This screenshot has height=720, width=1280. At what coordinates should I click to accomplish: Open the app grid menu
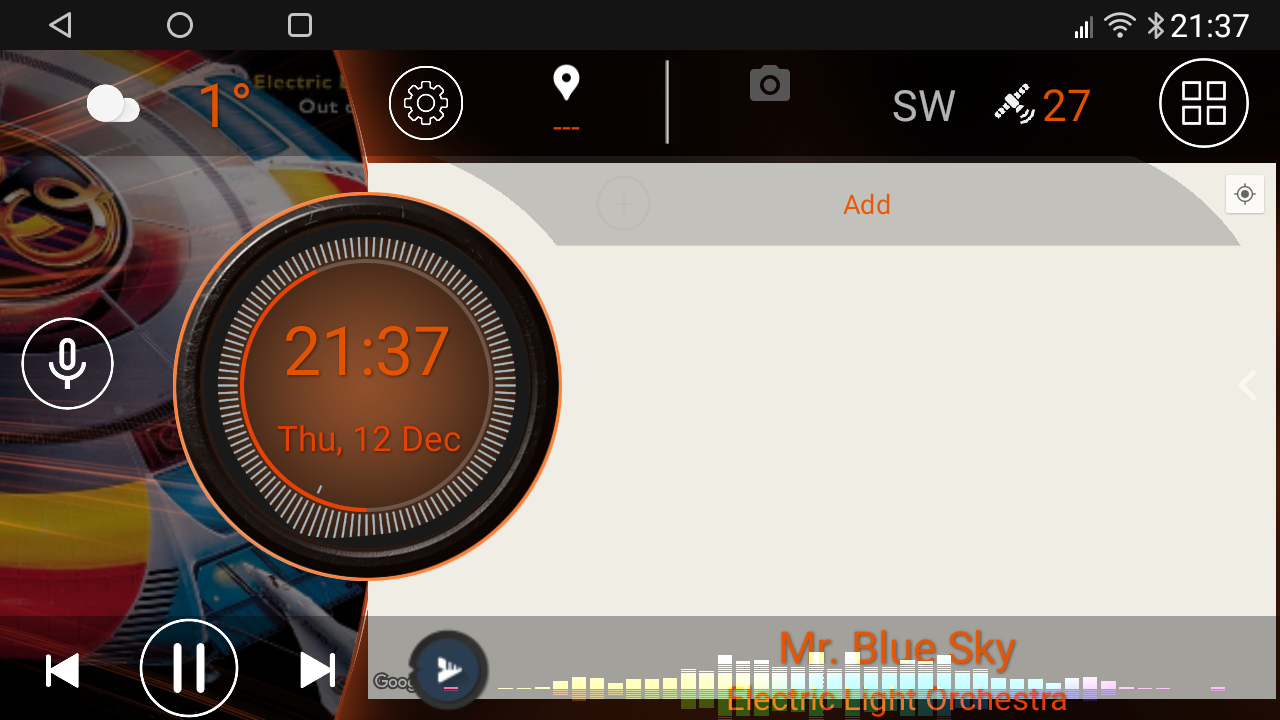(x=1203, y=103)
